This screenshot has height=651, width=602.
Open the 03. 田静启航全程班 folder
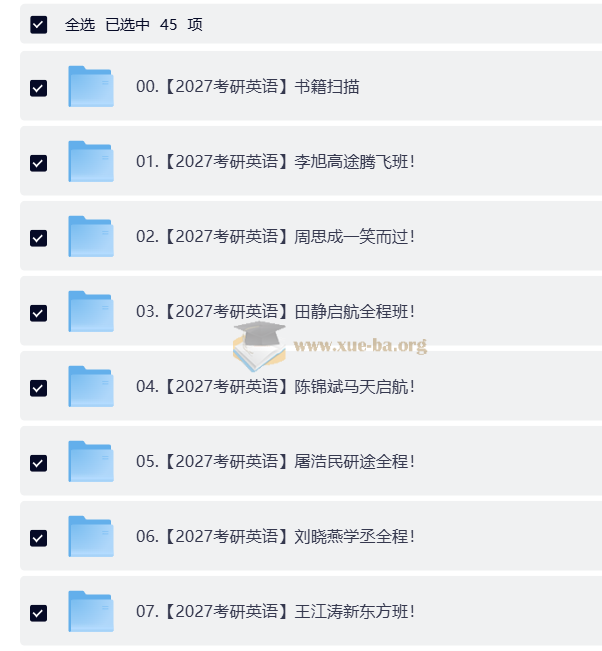[274, 312]
